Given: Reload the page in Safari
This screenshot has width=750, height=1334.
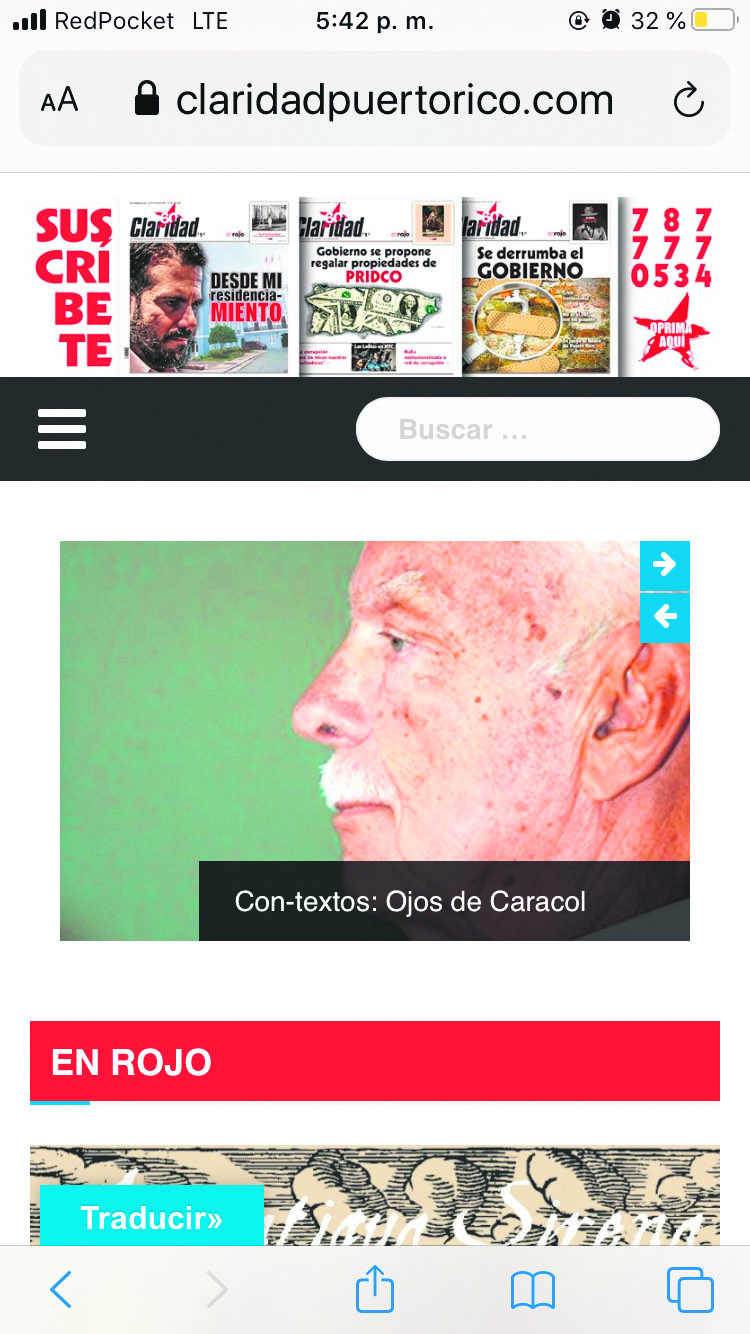Looking at the screenshot, I should (x=688, y=100).
